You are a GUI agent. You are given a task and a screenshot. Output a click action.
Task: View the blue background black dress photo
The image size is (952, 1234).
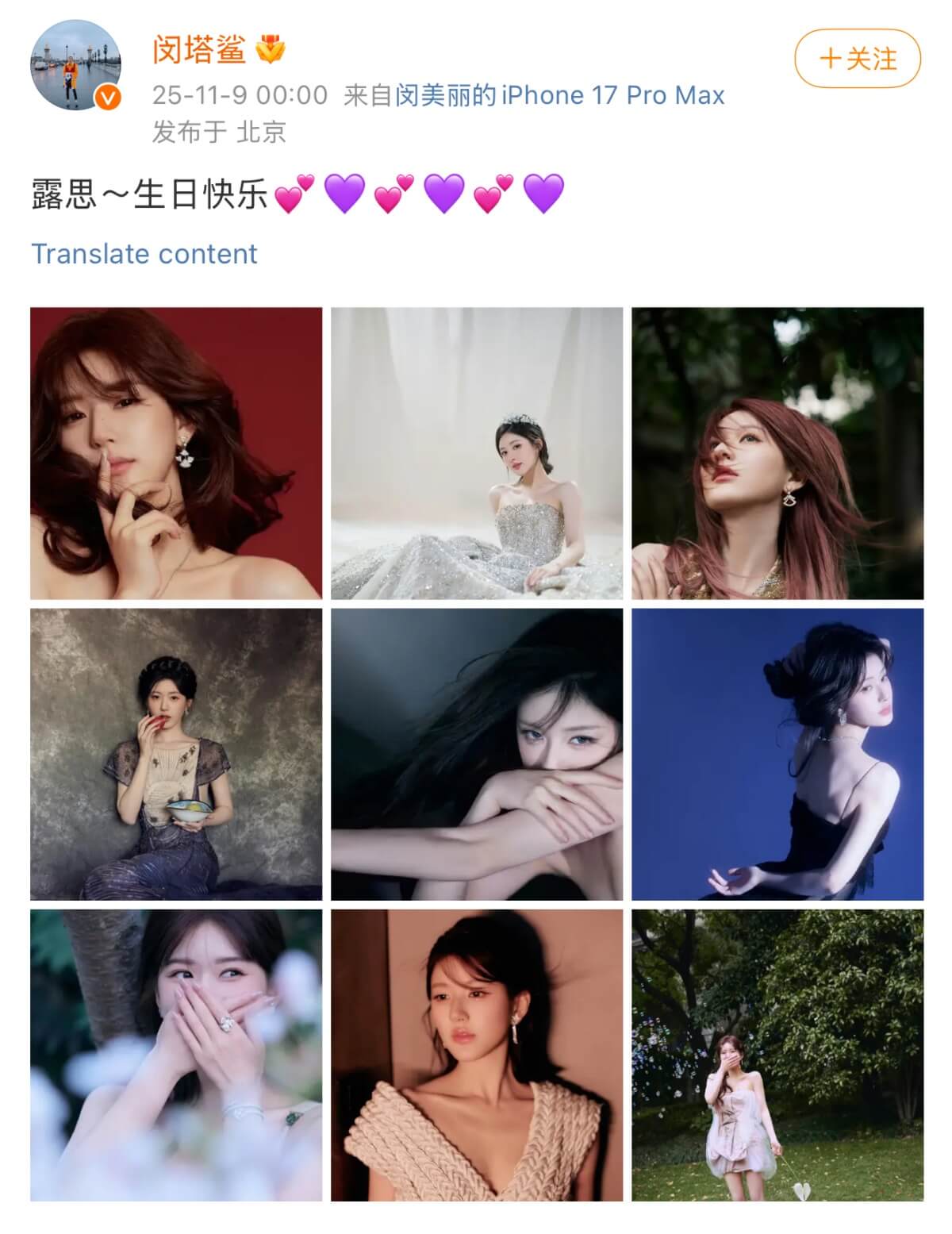click(777, 754)
